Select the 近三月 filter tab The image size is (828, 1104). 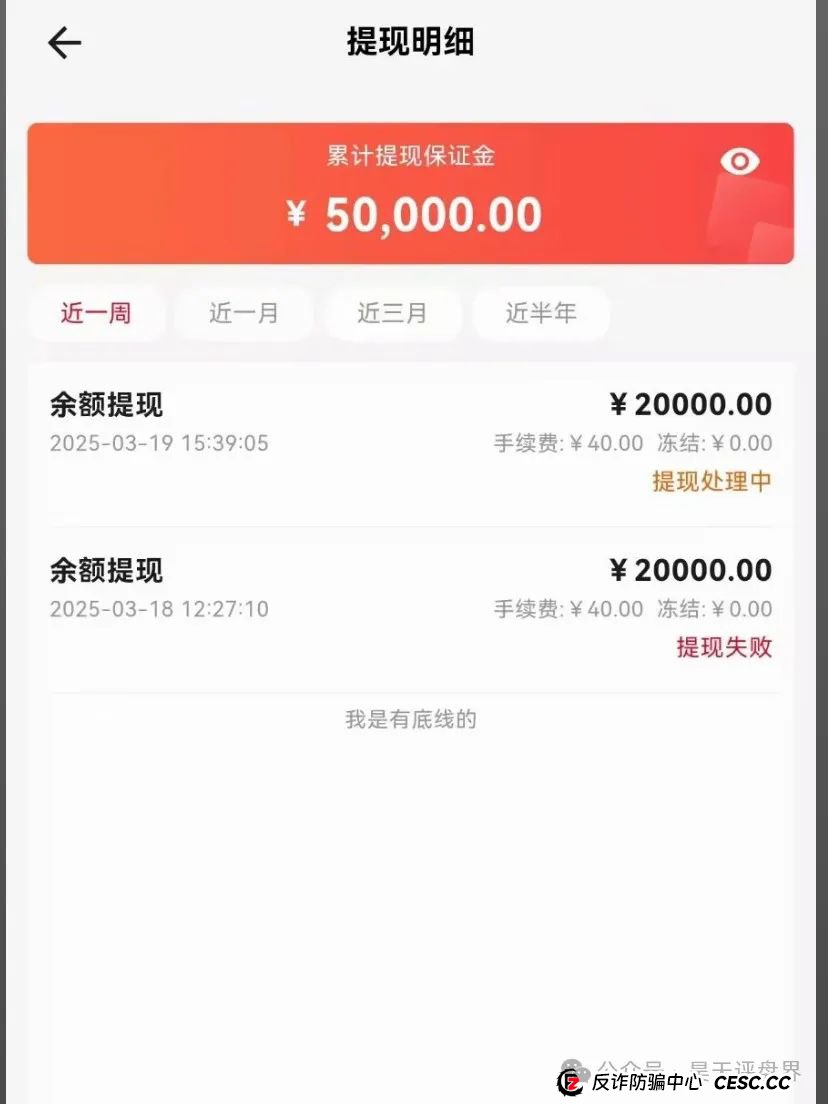[x=393, y=313]
